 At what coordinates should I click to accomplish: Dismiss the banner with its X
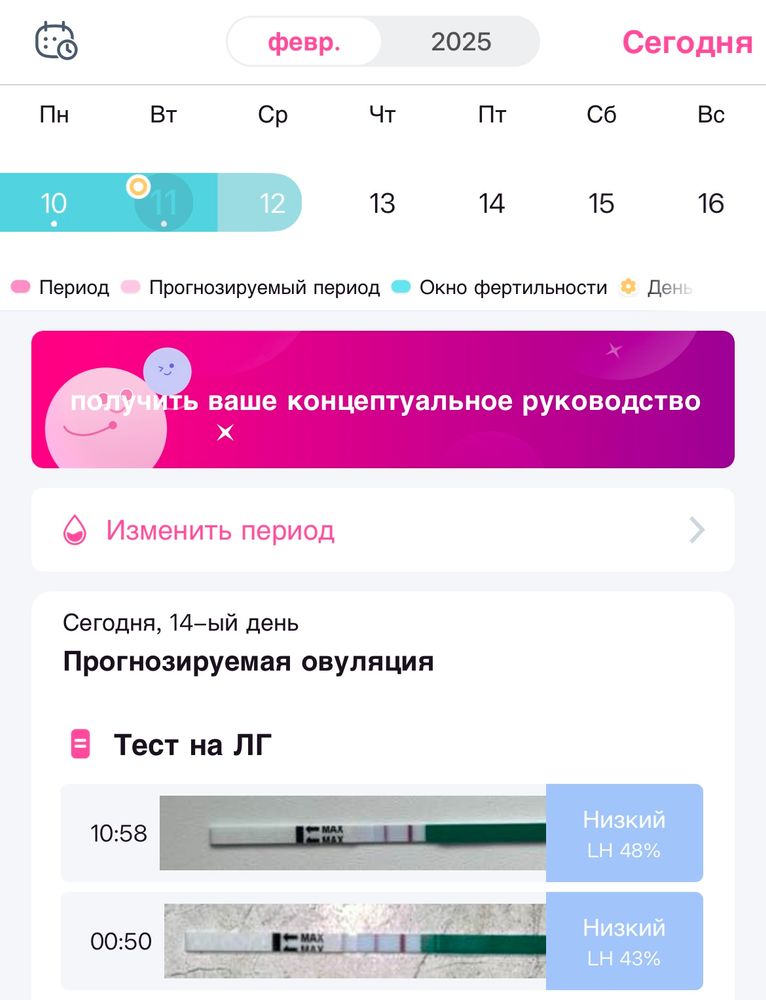click(227, 433)
